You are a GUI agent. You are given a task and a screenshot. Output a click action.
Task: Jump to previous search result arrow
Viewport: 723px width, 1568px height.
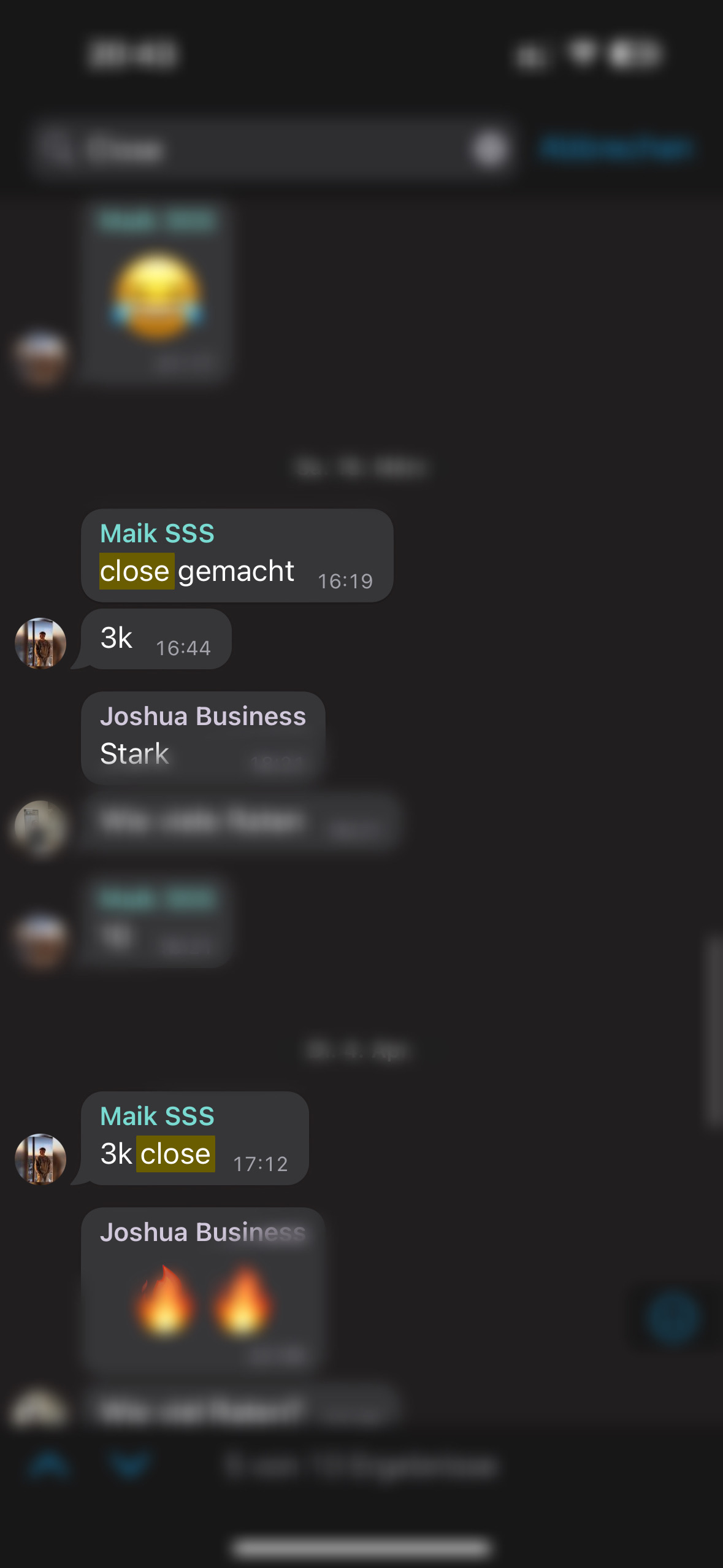point(50,1467)
